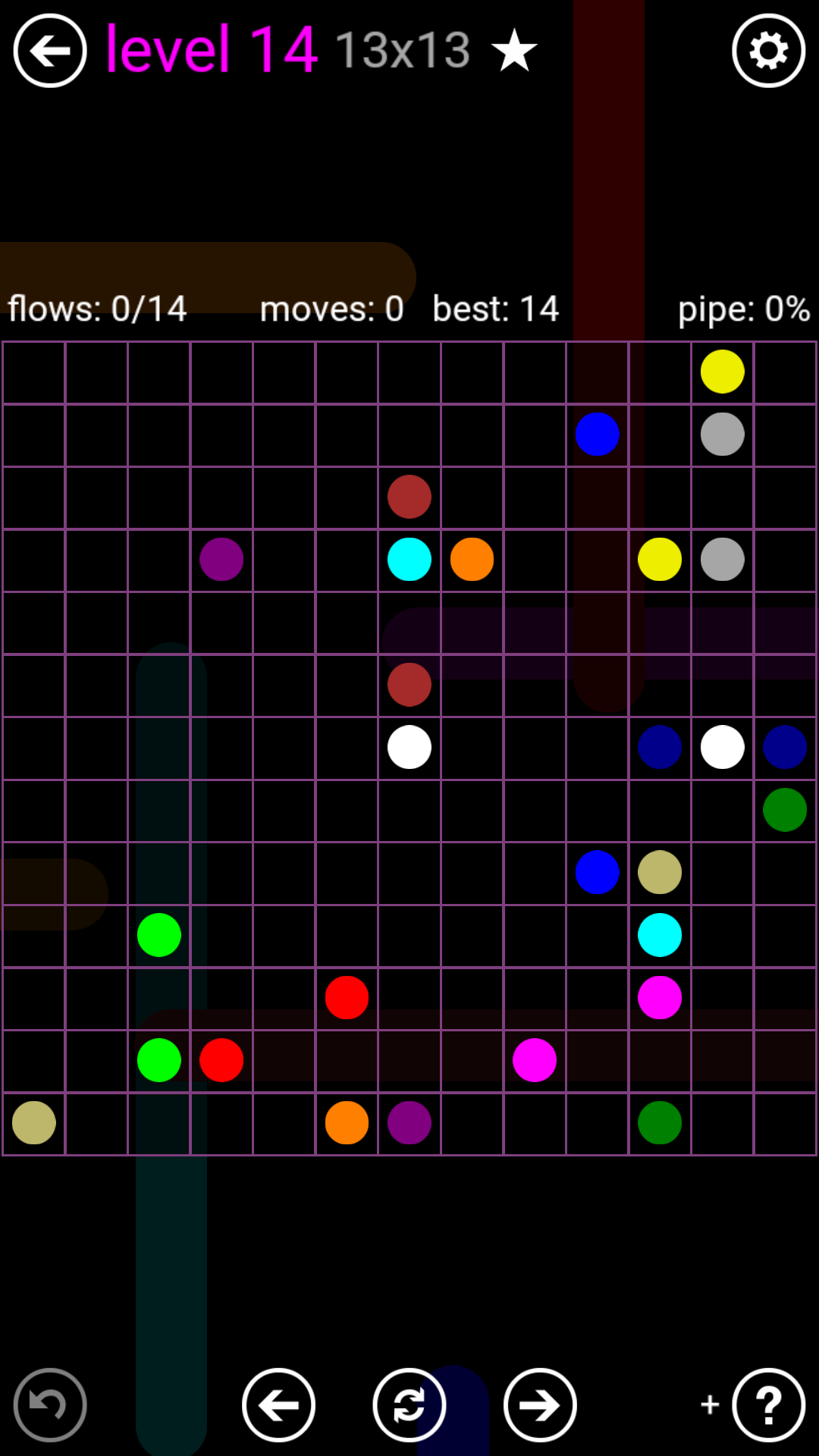
Task: Go back using the top-left arrow
Action: (50, 51)
